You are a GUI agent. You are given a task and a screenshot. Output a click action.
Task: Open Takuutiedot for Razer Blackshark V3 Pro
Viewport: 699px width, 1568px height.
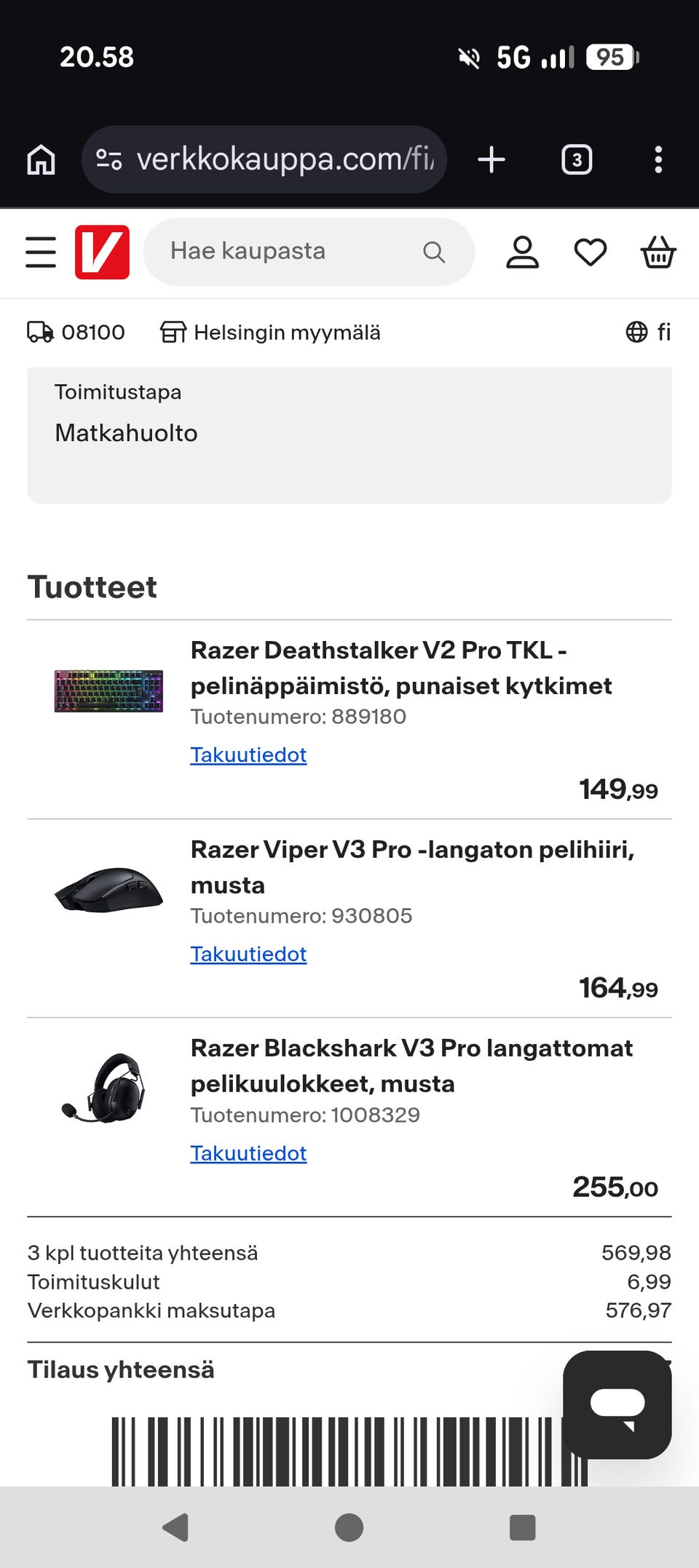click(x=248, y=1153)
